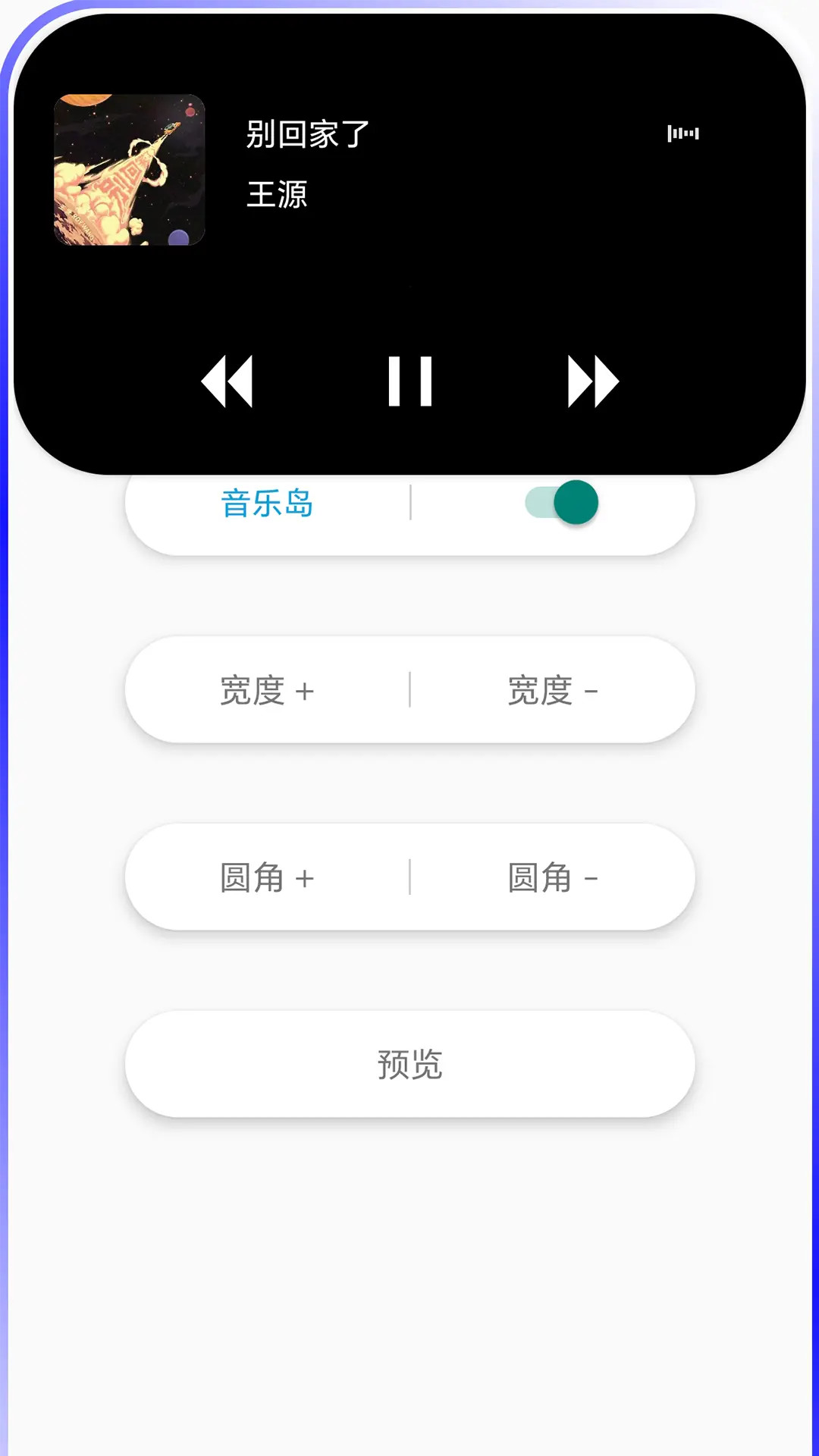Click 圆角- to reduce corner roundness

[x=552, y=876]
